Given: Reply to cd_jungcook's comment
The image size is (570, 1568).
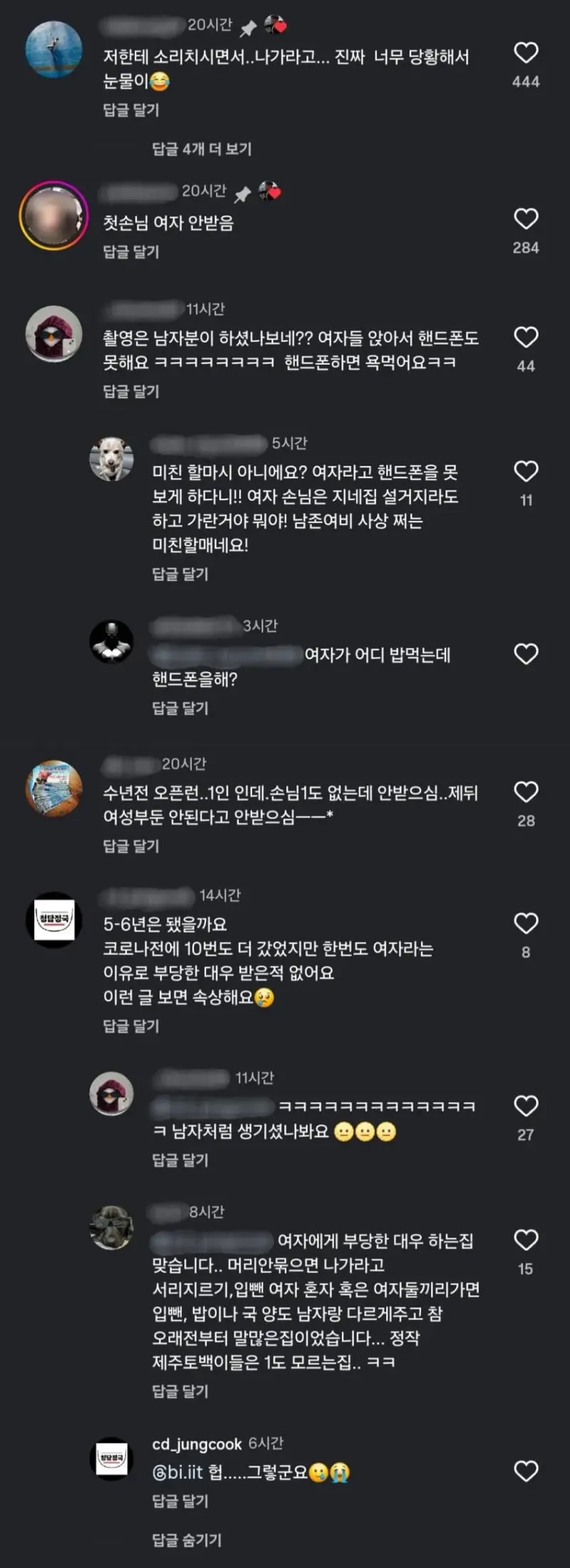Looking at the screenshot, I should point(180,1501).
